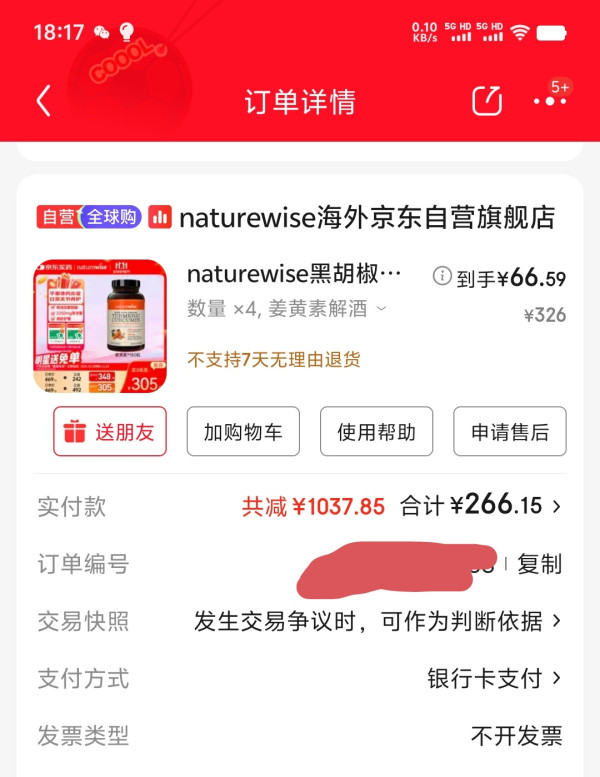Tap 送朋友 gift button
Screen dimensions: 600x777
coord(110,432)
